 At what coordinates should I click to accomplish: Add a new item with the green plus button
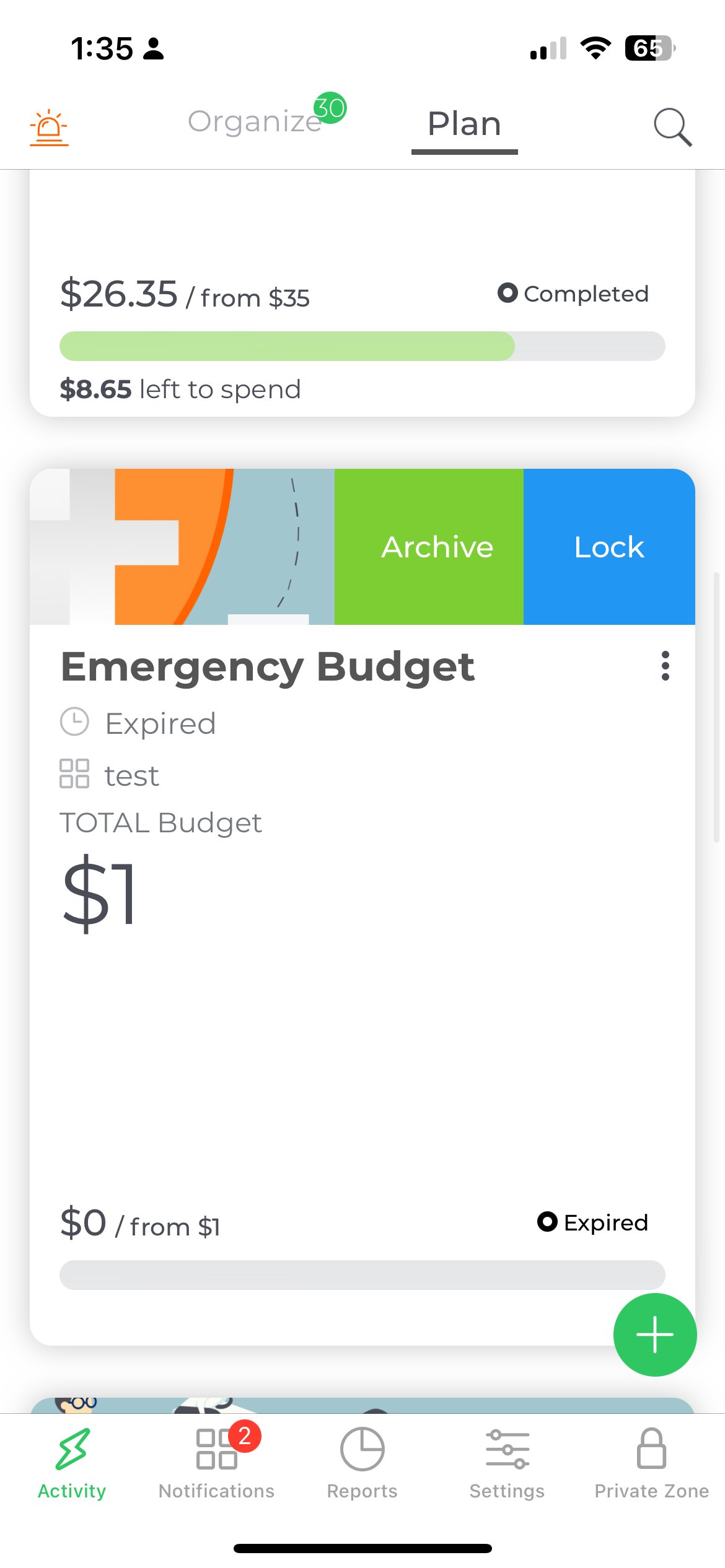click(655, 1335)
